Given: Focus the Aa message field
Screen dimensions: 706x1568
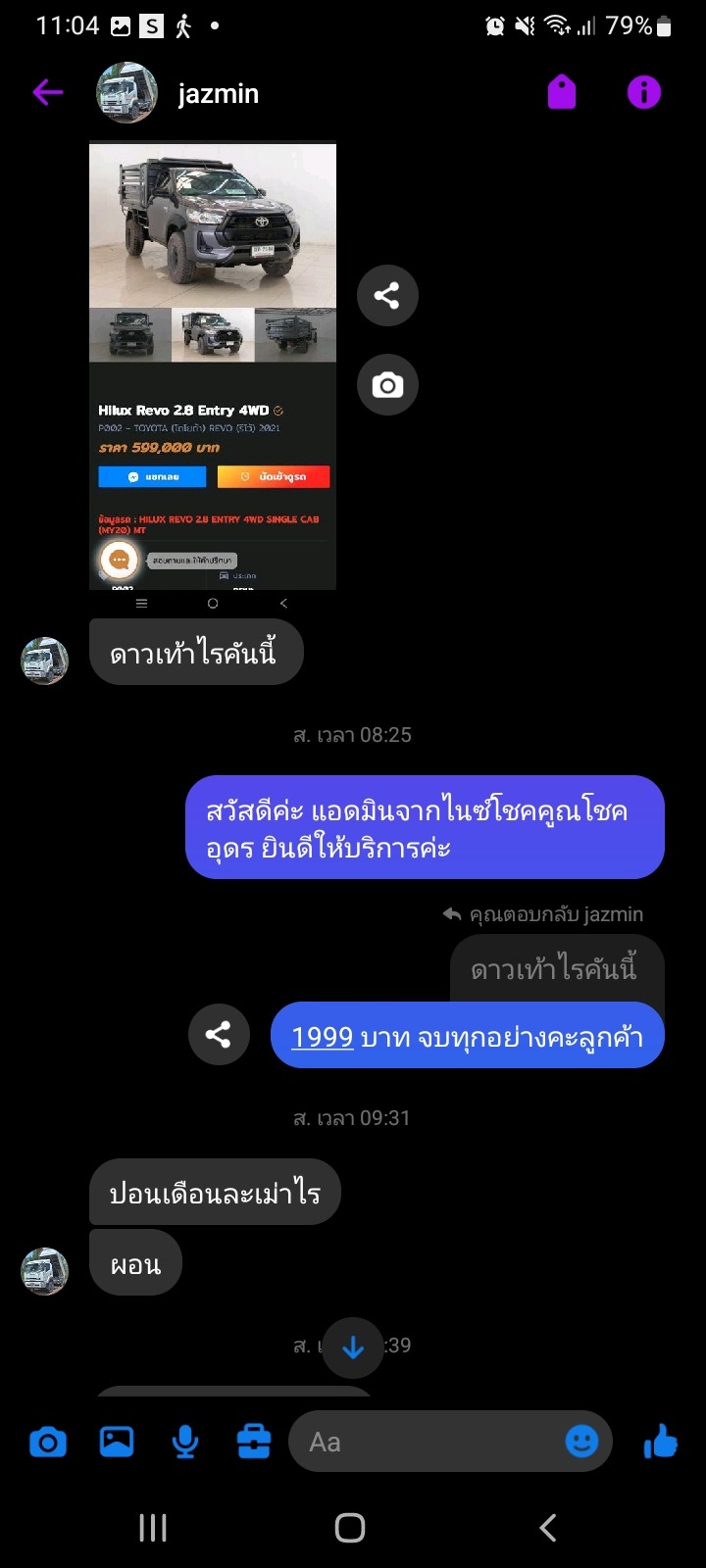Looking at the screenshot, I should coord(422,1442).
